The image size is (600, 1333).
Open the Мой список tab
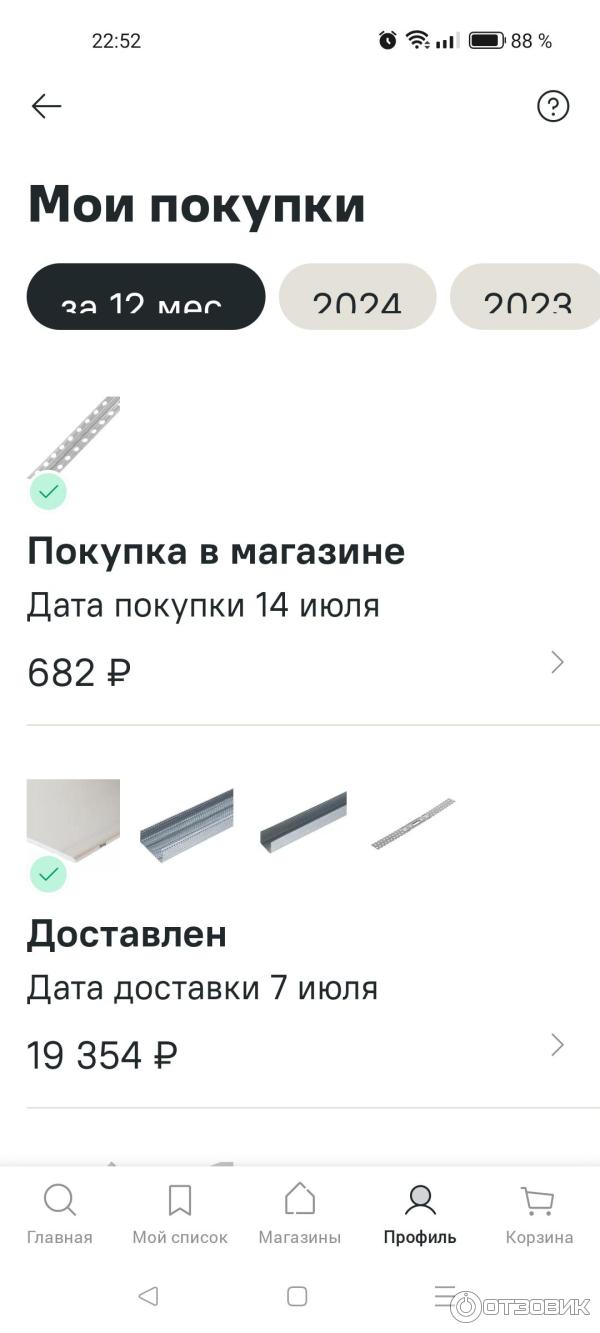tap(180, 1214)
